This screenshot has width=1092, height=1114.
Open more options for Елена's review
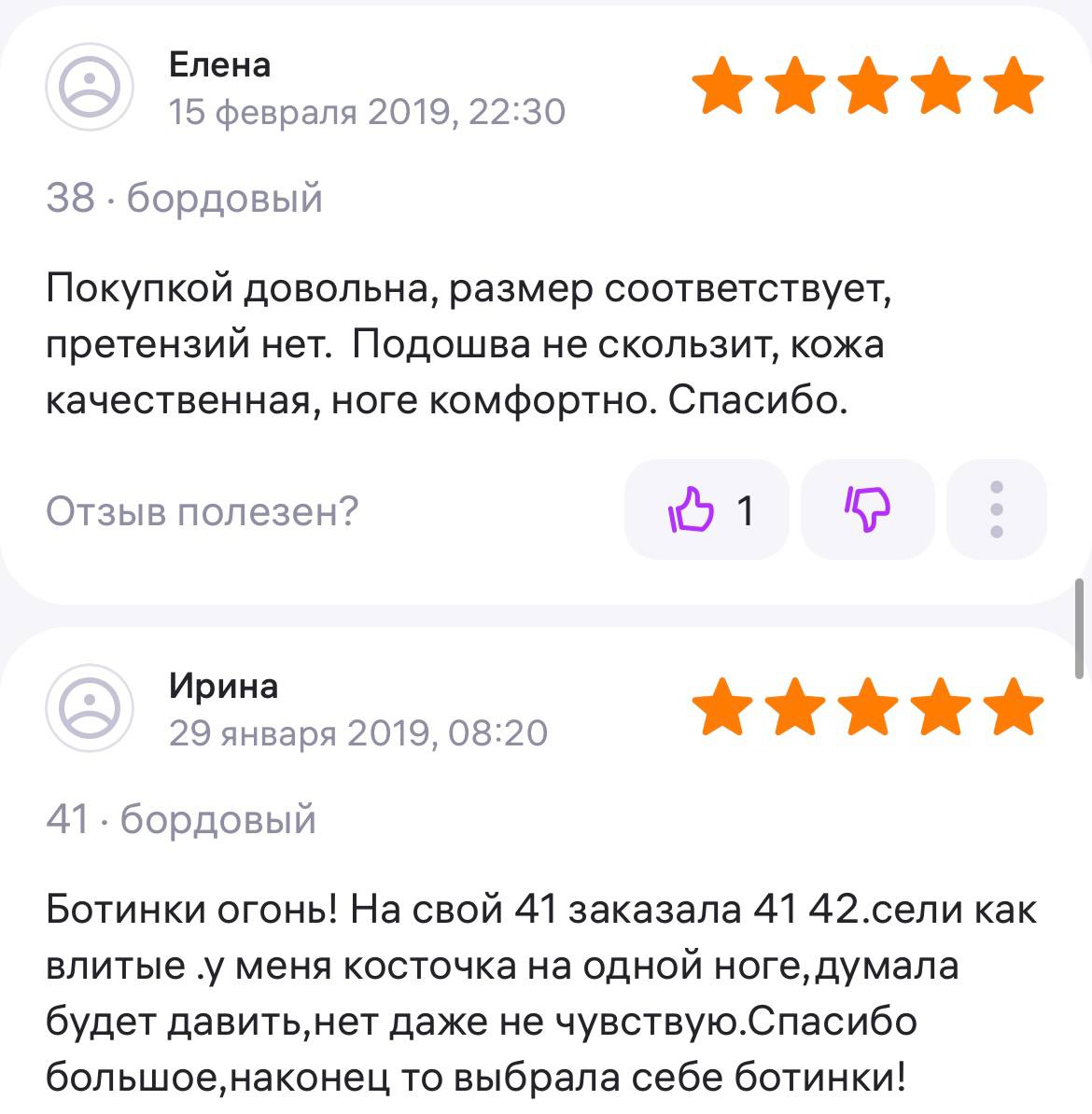[x=996, y=510]
